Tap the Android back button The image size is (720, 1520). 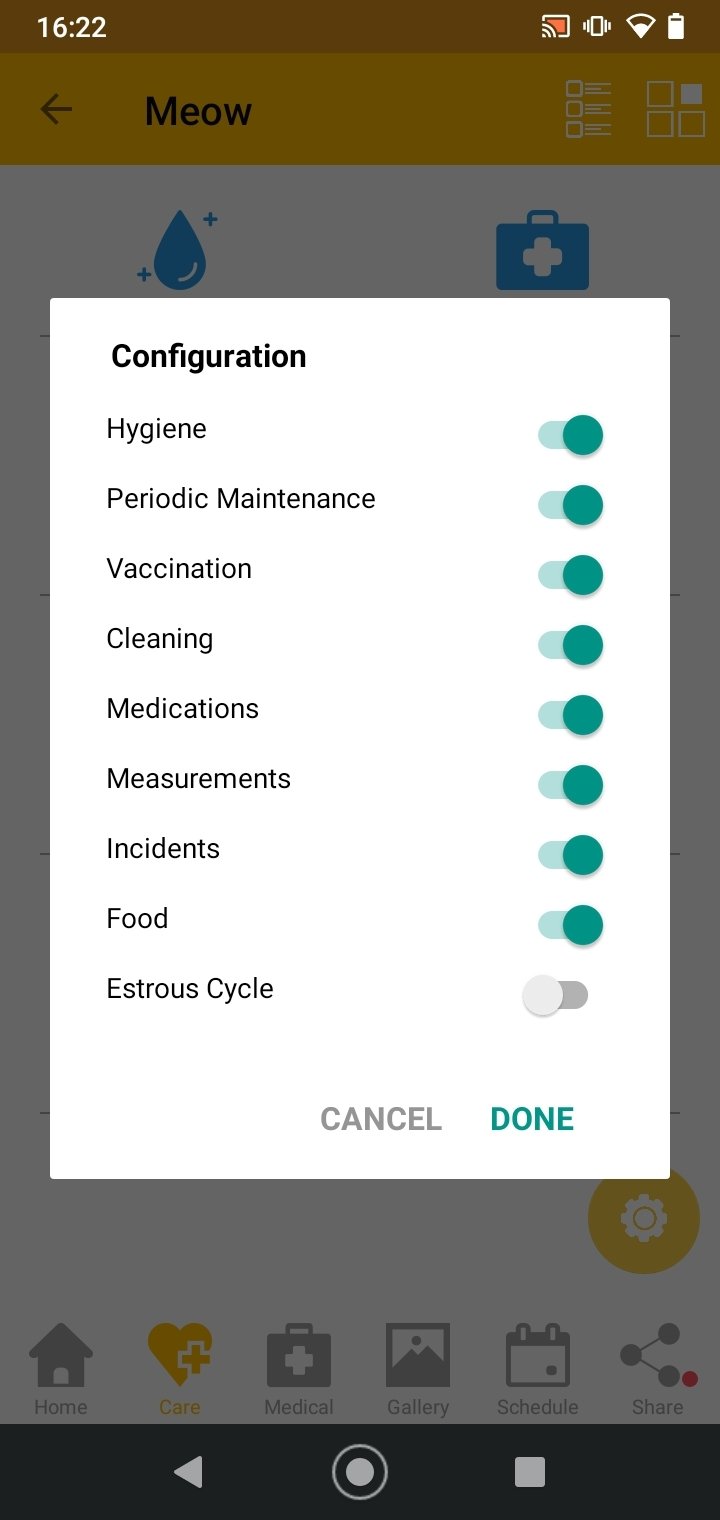coord(189,1471)
